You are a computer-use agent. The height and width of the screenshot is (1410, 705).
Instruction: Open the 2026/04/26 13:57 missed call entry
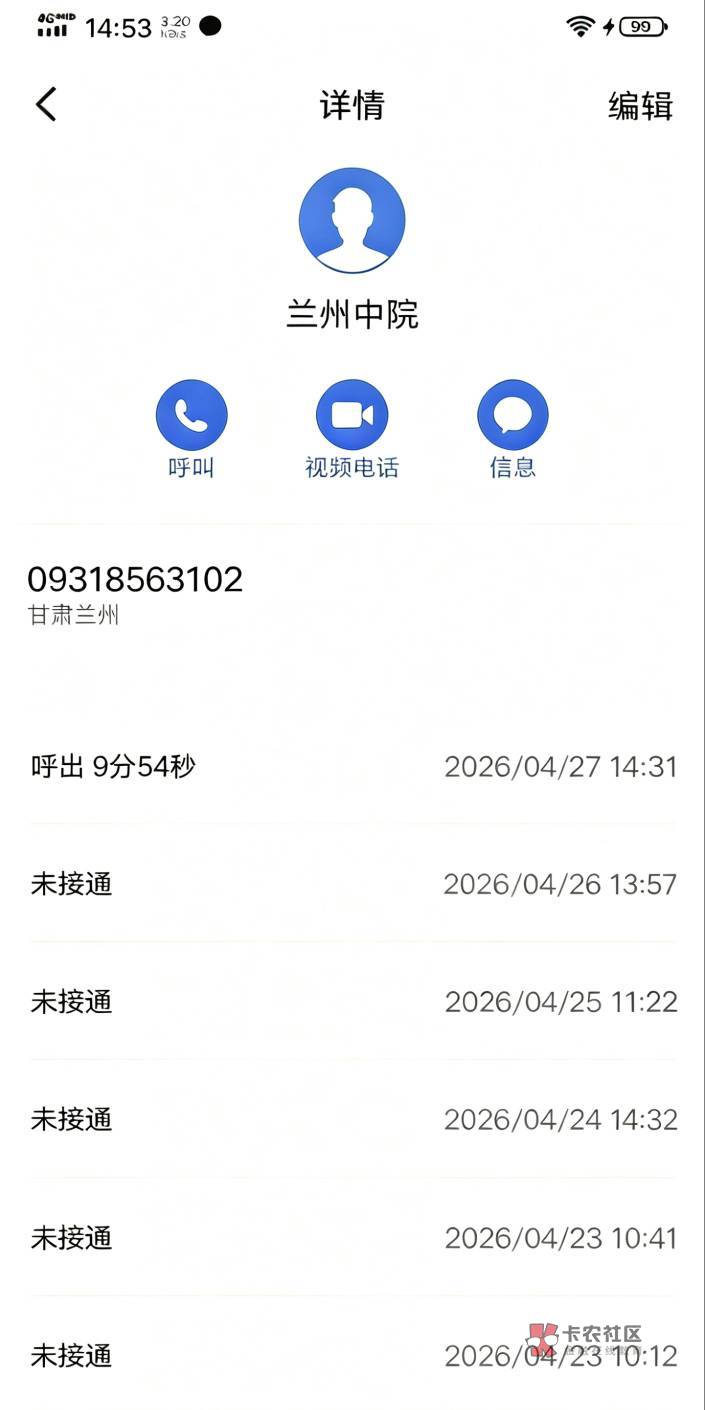pos(352,884)
